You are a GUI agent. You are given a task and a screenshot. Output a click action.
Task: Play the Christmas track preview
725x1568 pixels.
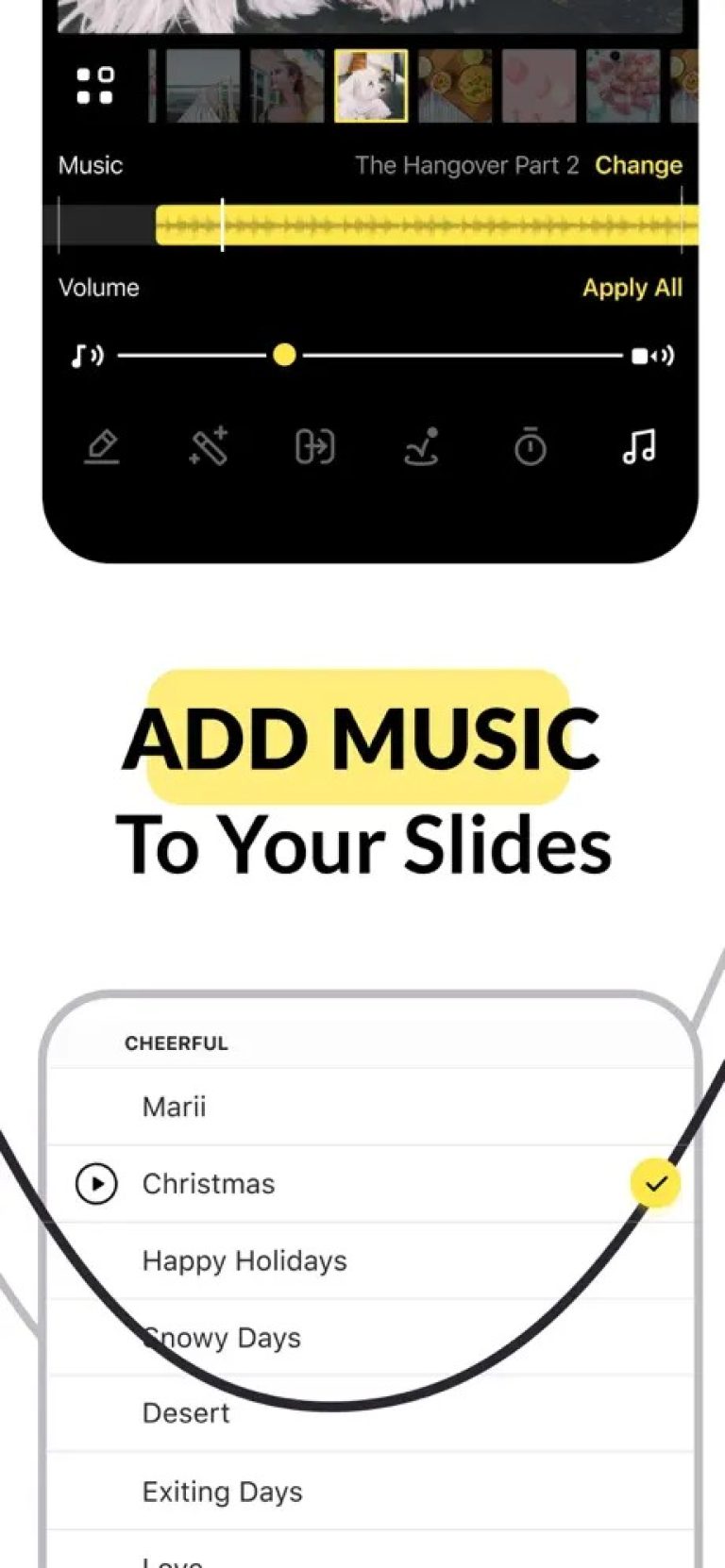[x=94, y=1184]
